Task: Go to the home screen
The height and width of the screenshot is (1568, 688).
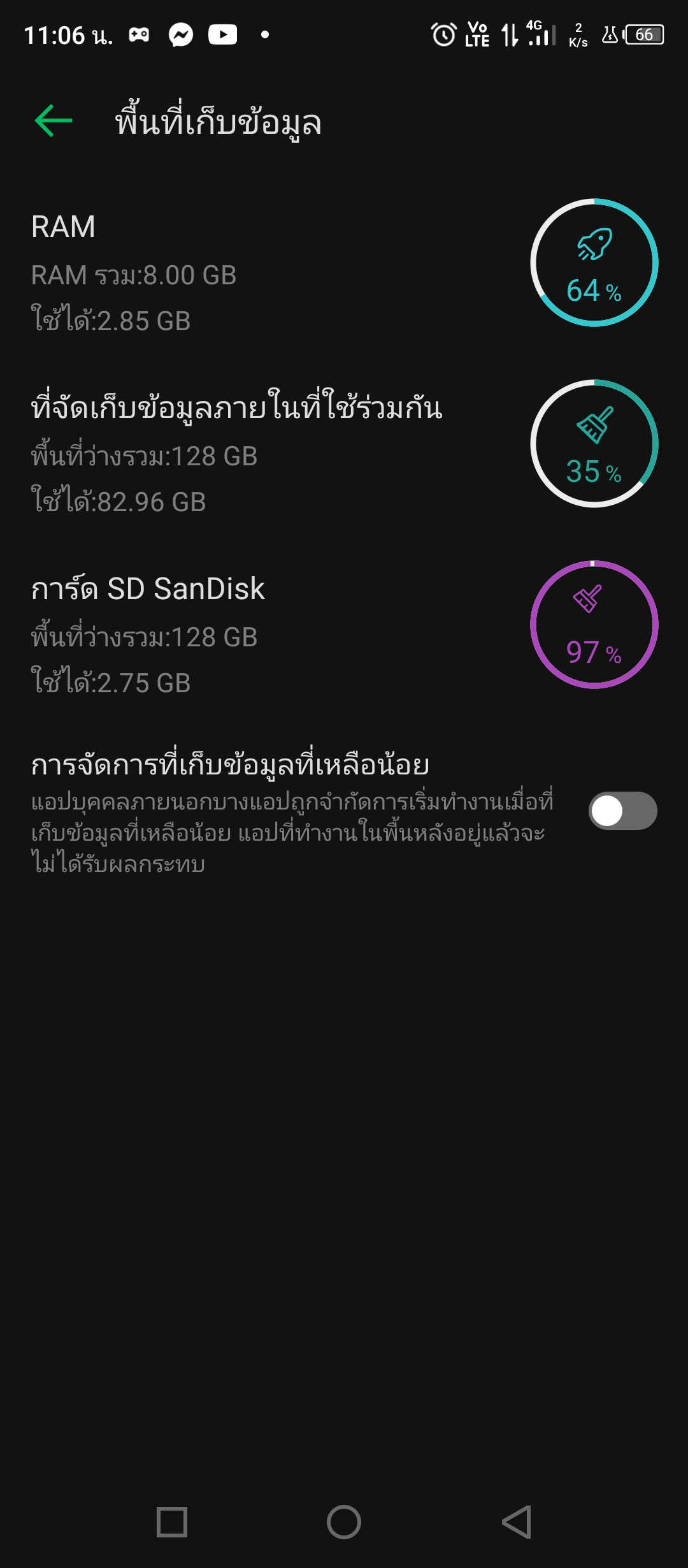Action: click(344, 1522)
